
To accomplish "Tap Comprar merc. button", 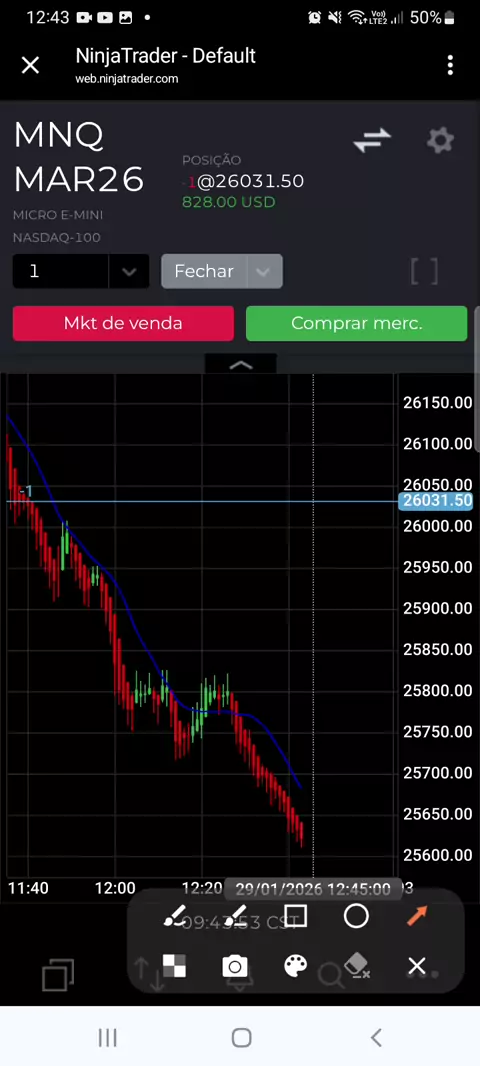I will (356, 323).
